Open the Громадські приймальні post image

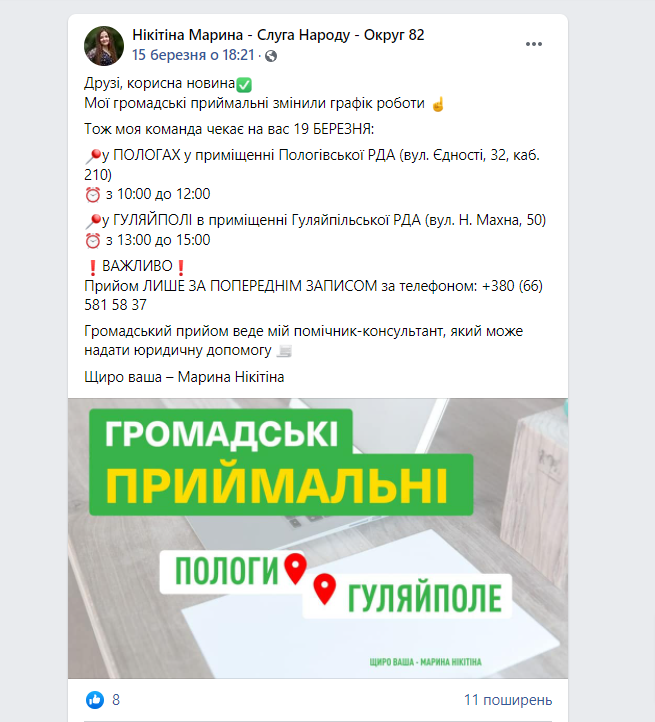click(318, 538)
